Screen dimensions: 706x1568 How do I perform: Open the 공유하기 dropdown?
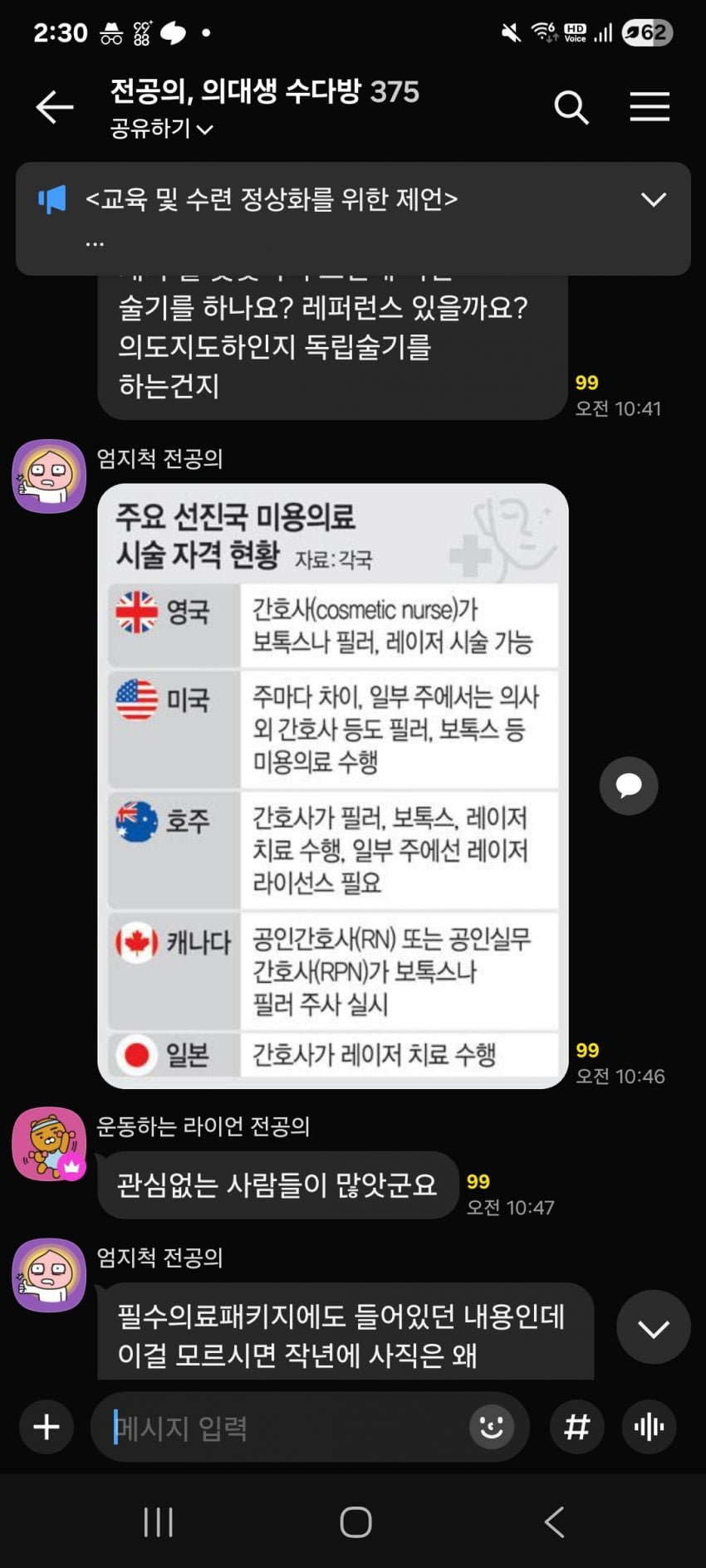(162, 129)
